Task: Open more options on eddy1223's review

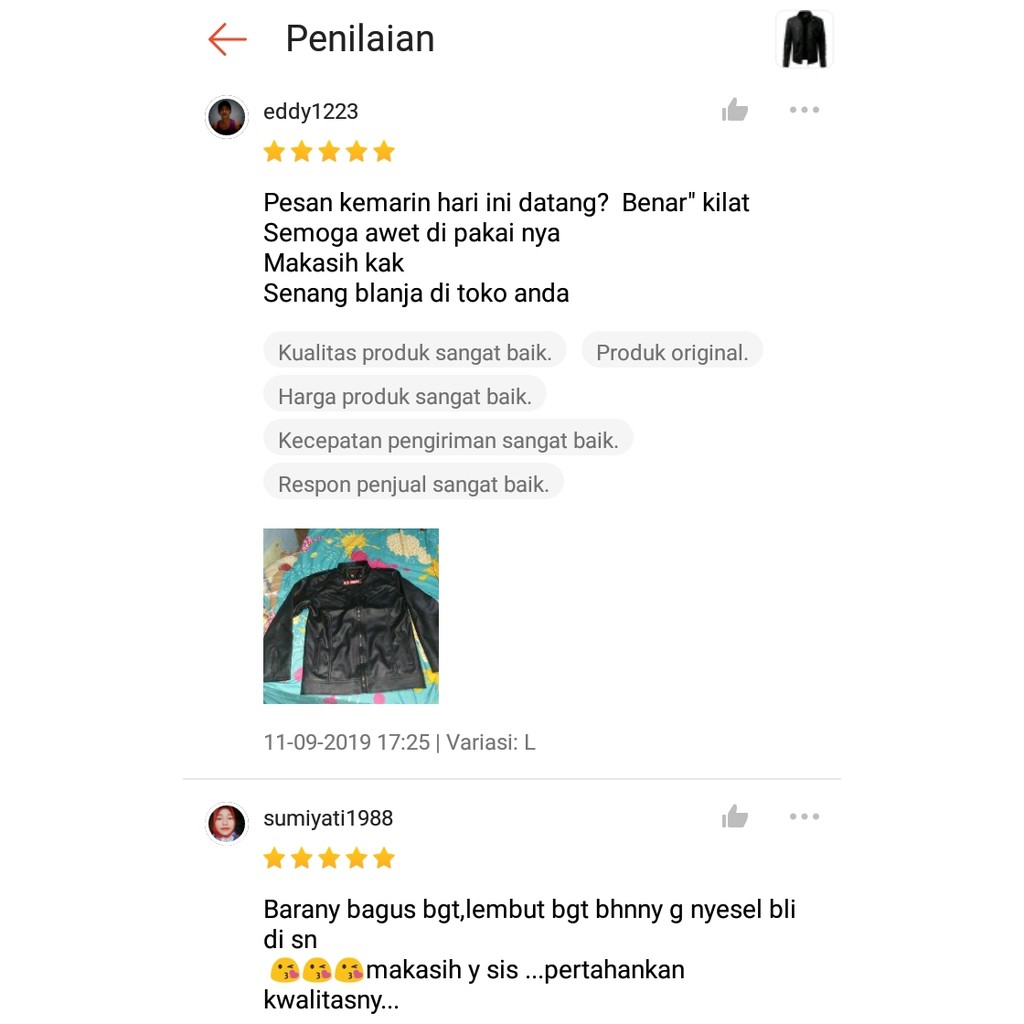Action: click(804, 110)
